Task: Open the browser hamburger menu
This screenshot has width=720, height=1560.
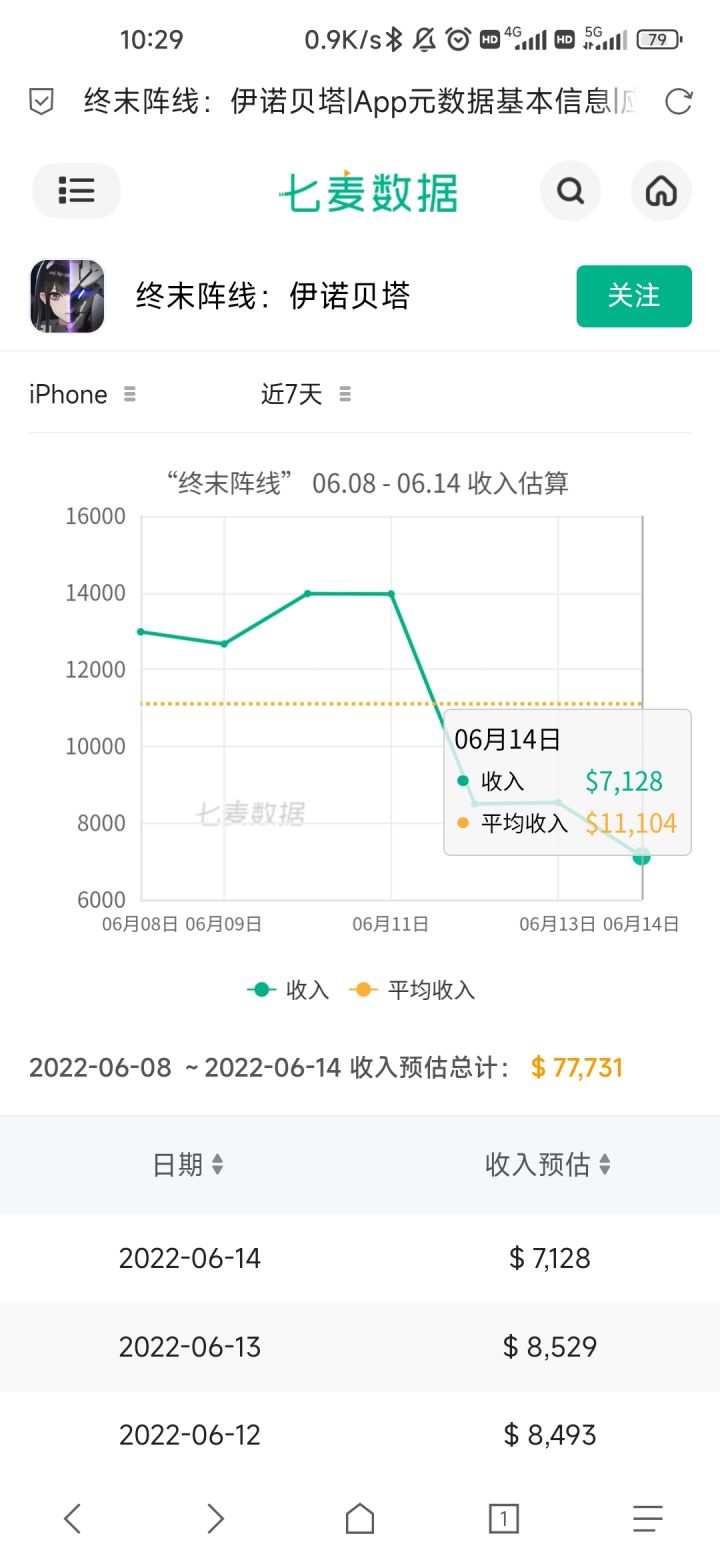Action: pos(648,1519)
